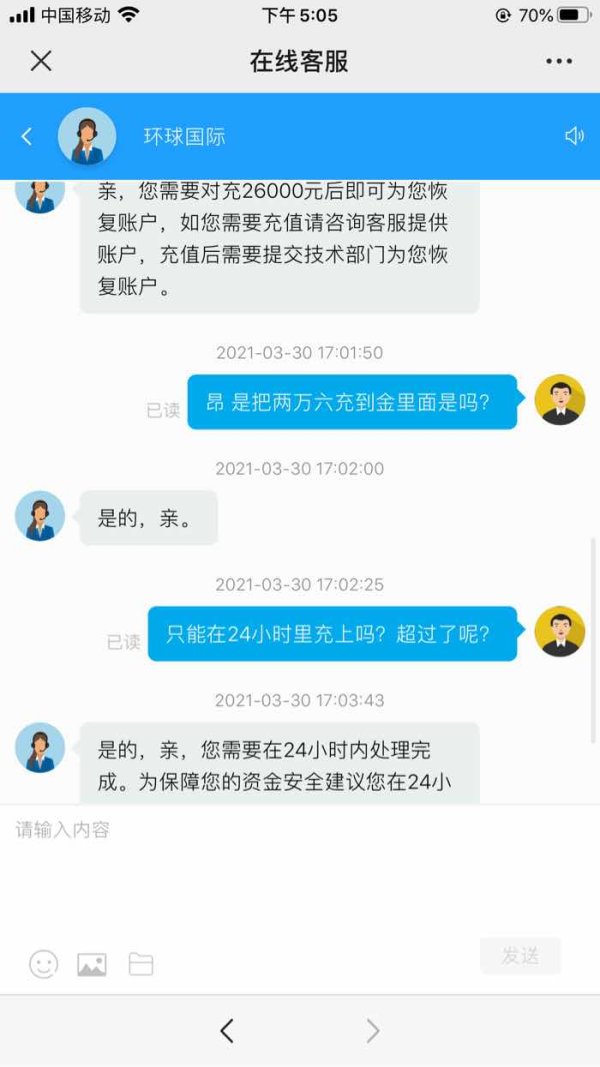Navigate forward in the browser bar
This screenshot has width=600, height=1067.
(373, 1031)
